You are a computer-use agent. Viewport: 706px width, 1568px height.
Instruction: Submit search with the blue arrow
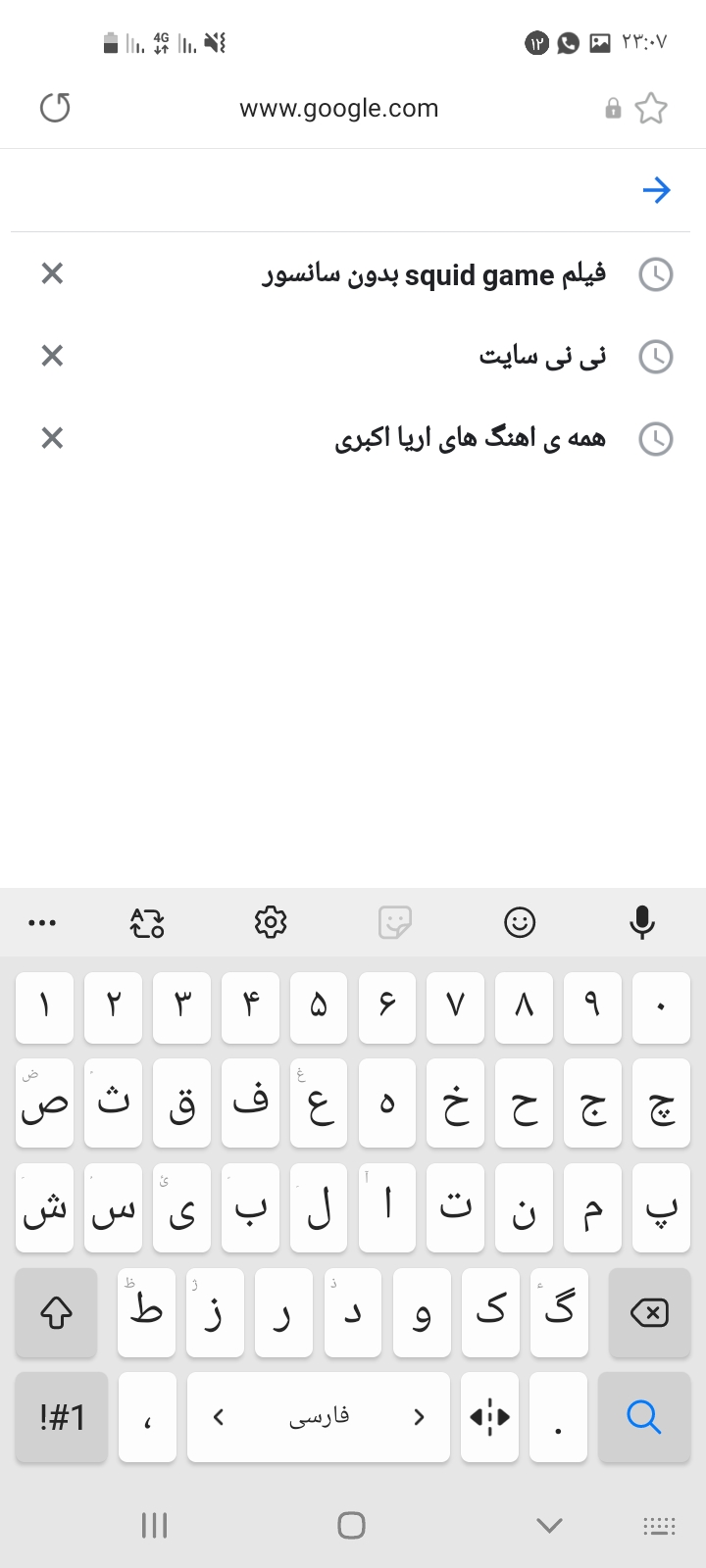[656, 190]
